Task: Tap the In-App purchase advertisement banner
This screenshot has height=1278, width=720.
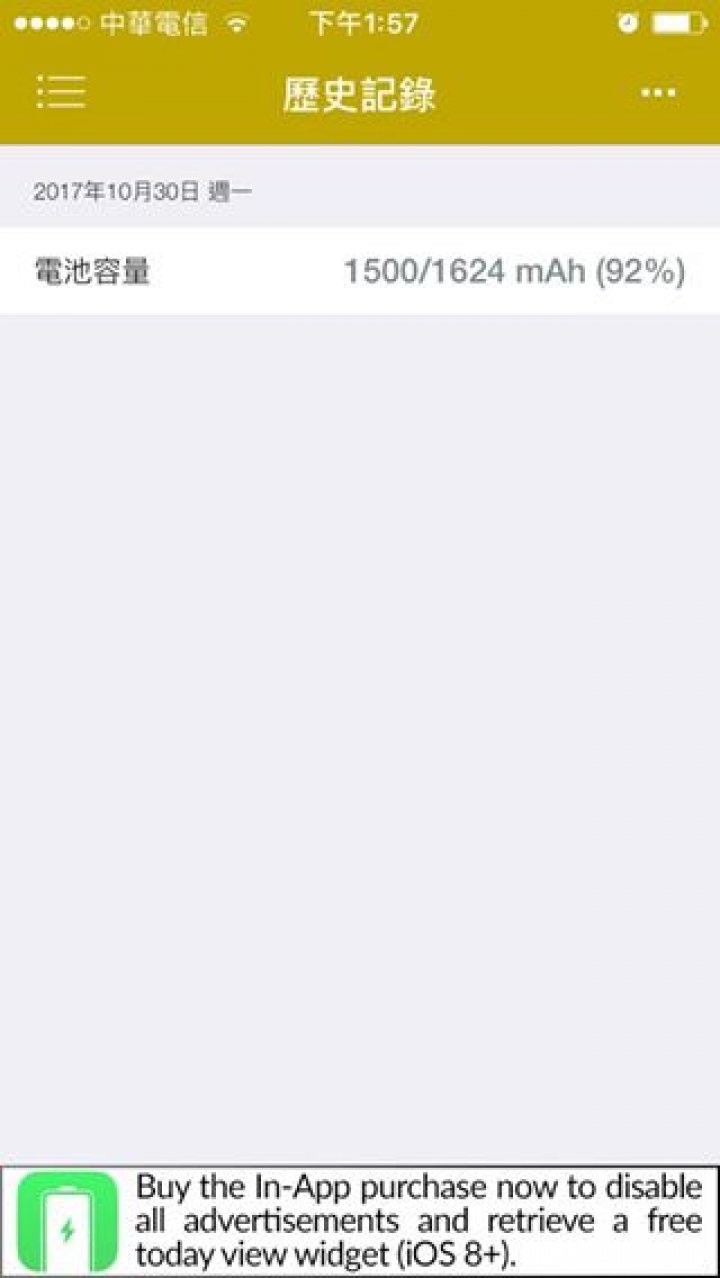Action: 360,1220
